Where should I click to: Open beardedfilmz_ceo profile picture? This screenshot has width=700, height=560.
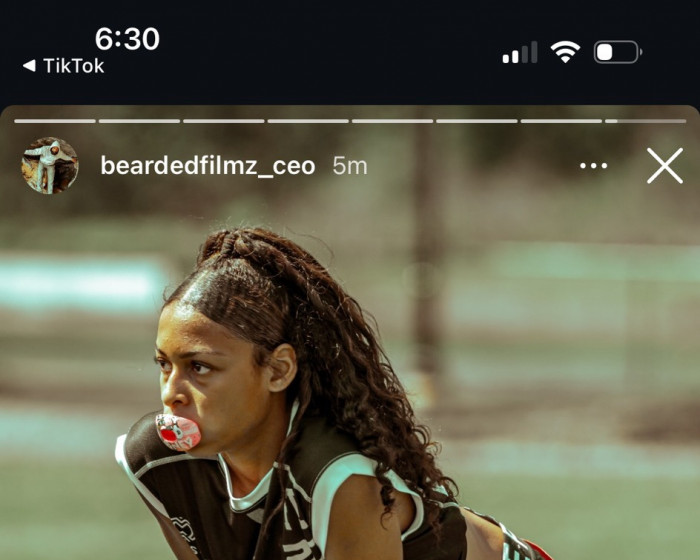(50, 165)
